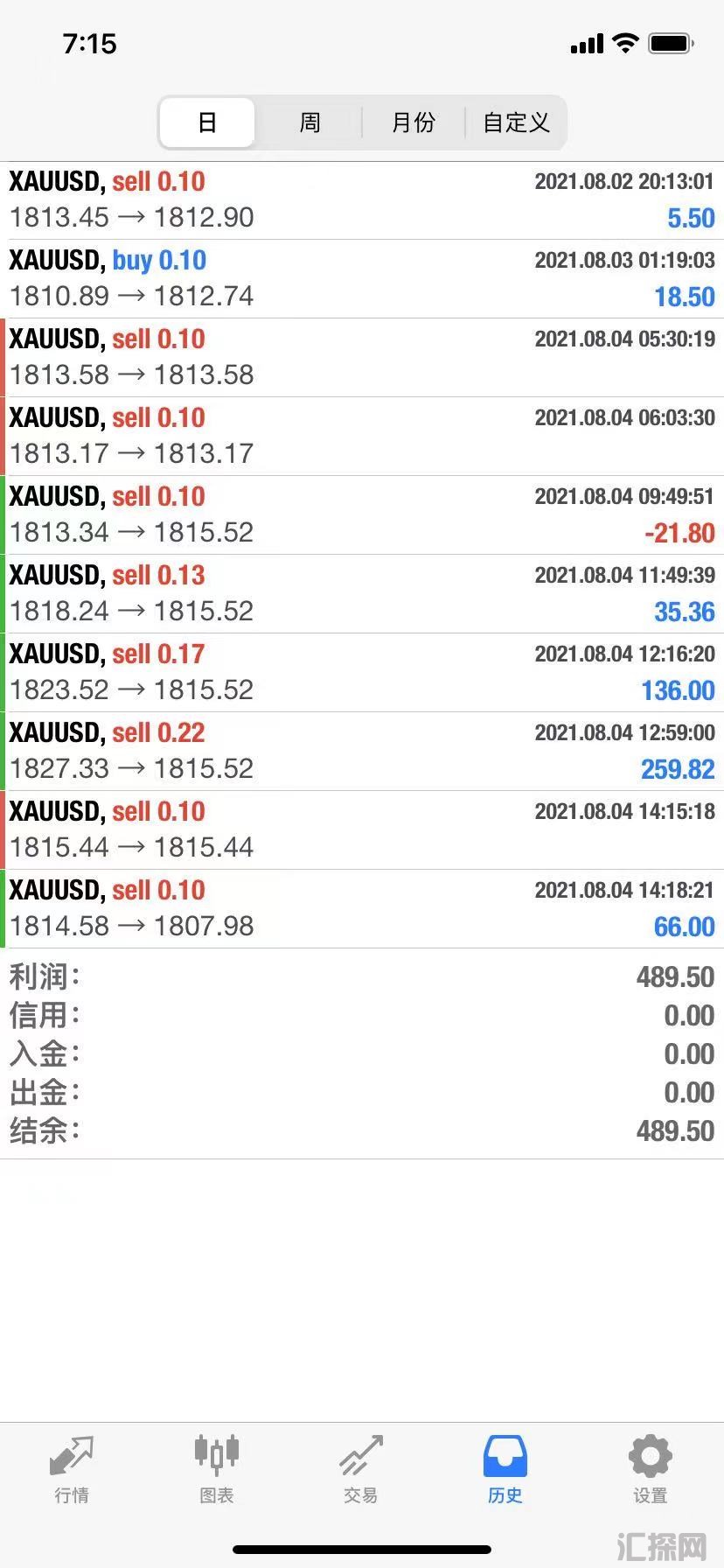724x1568 pixels.
Task: Open the sell trade dated 2021.08.02
Action: 362,199
